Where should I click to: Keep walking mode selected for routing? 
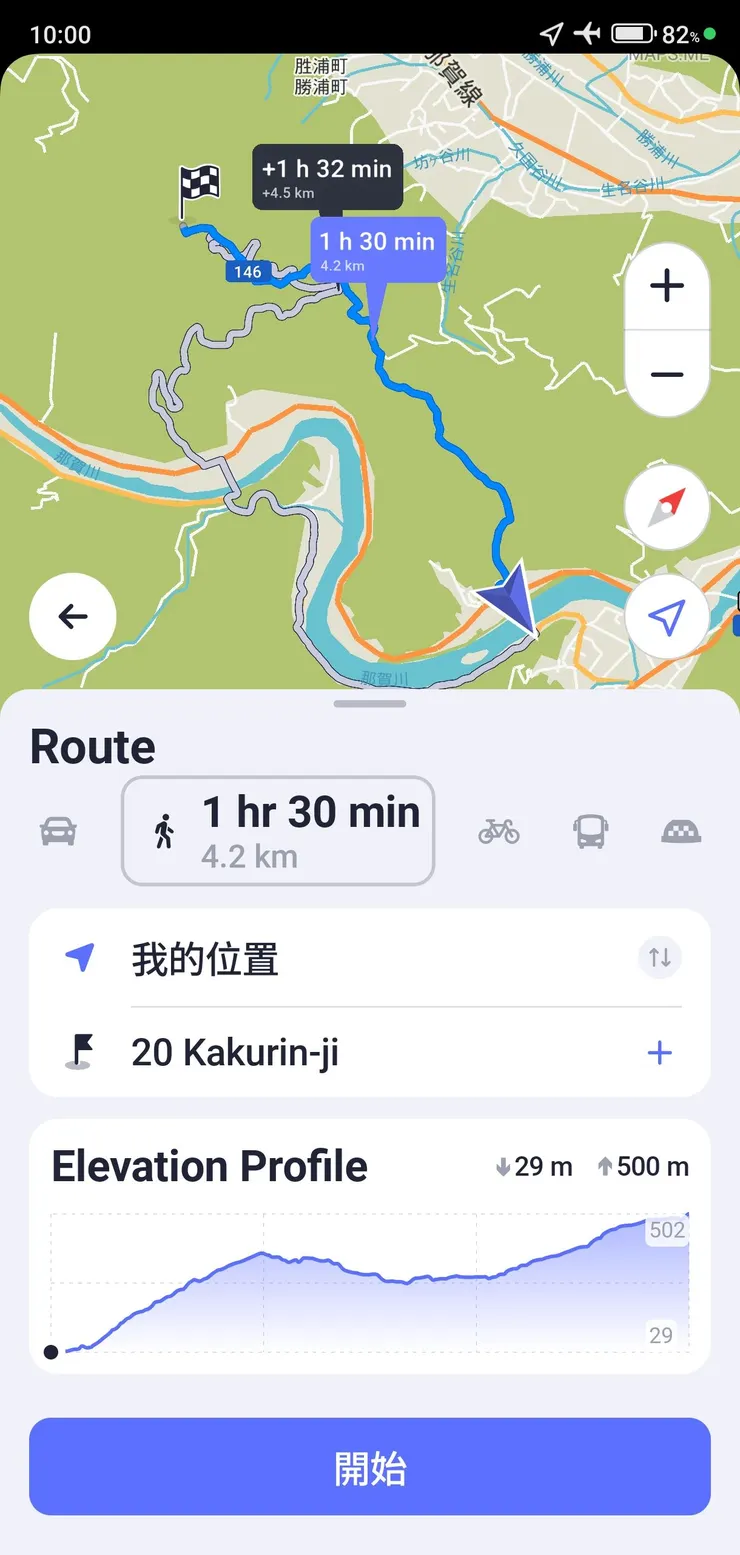276,831
